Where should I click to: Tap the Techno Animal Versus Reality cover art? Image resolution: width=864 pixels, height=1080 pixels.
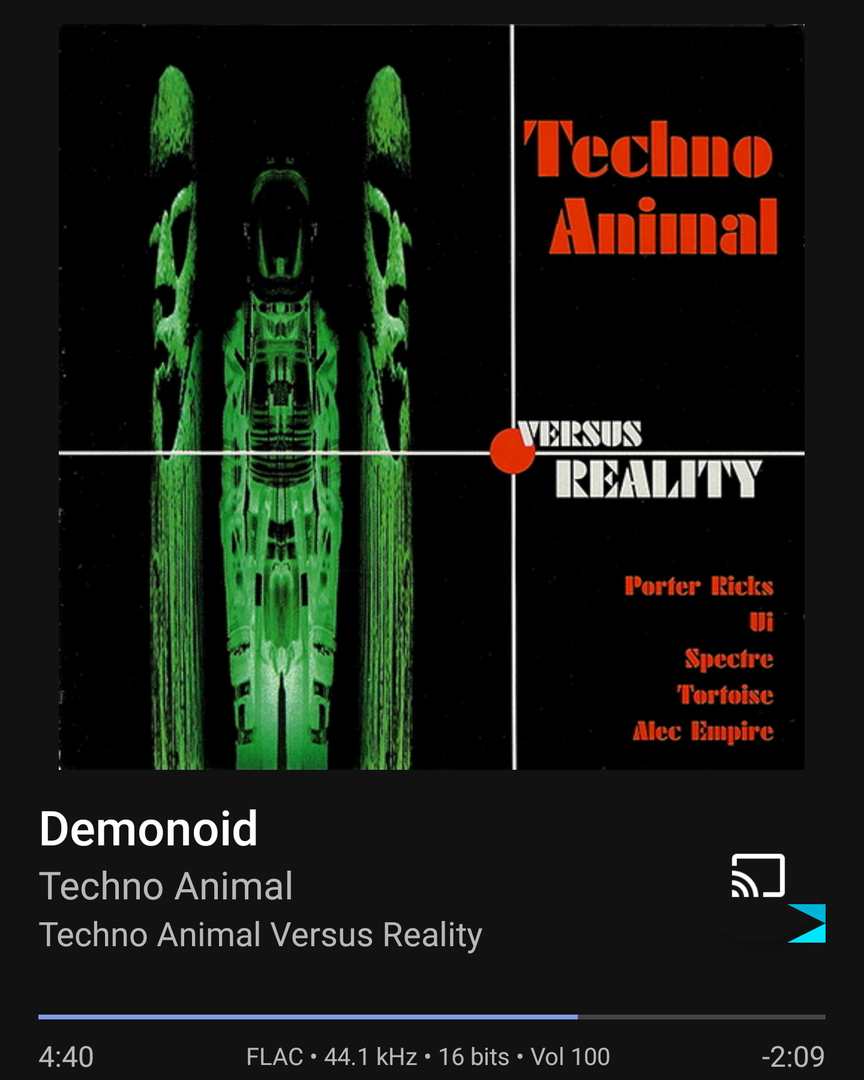(432, 397)
